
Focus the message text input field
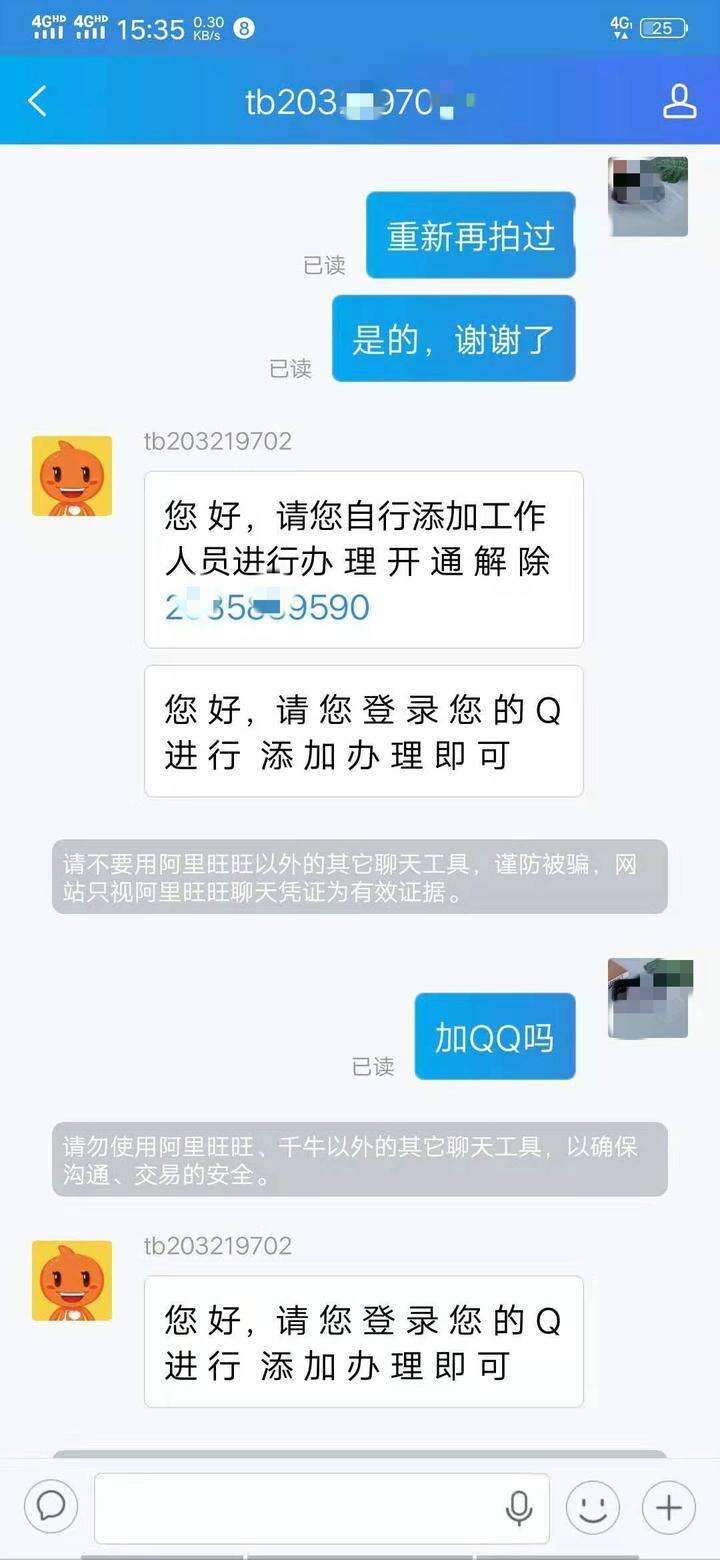click(300, 1507)
